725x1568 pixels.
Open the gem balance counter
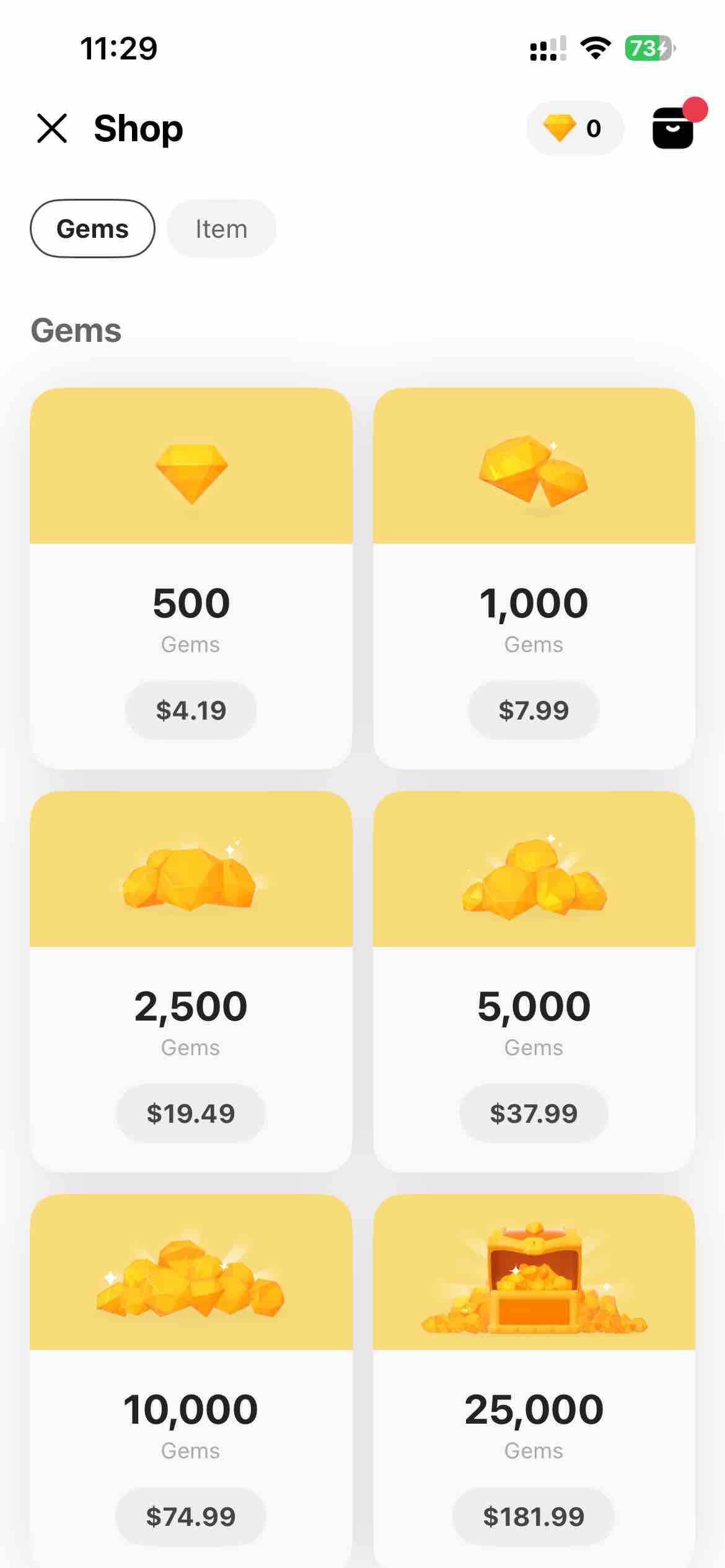(x=574, y=129)
